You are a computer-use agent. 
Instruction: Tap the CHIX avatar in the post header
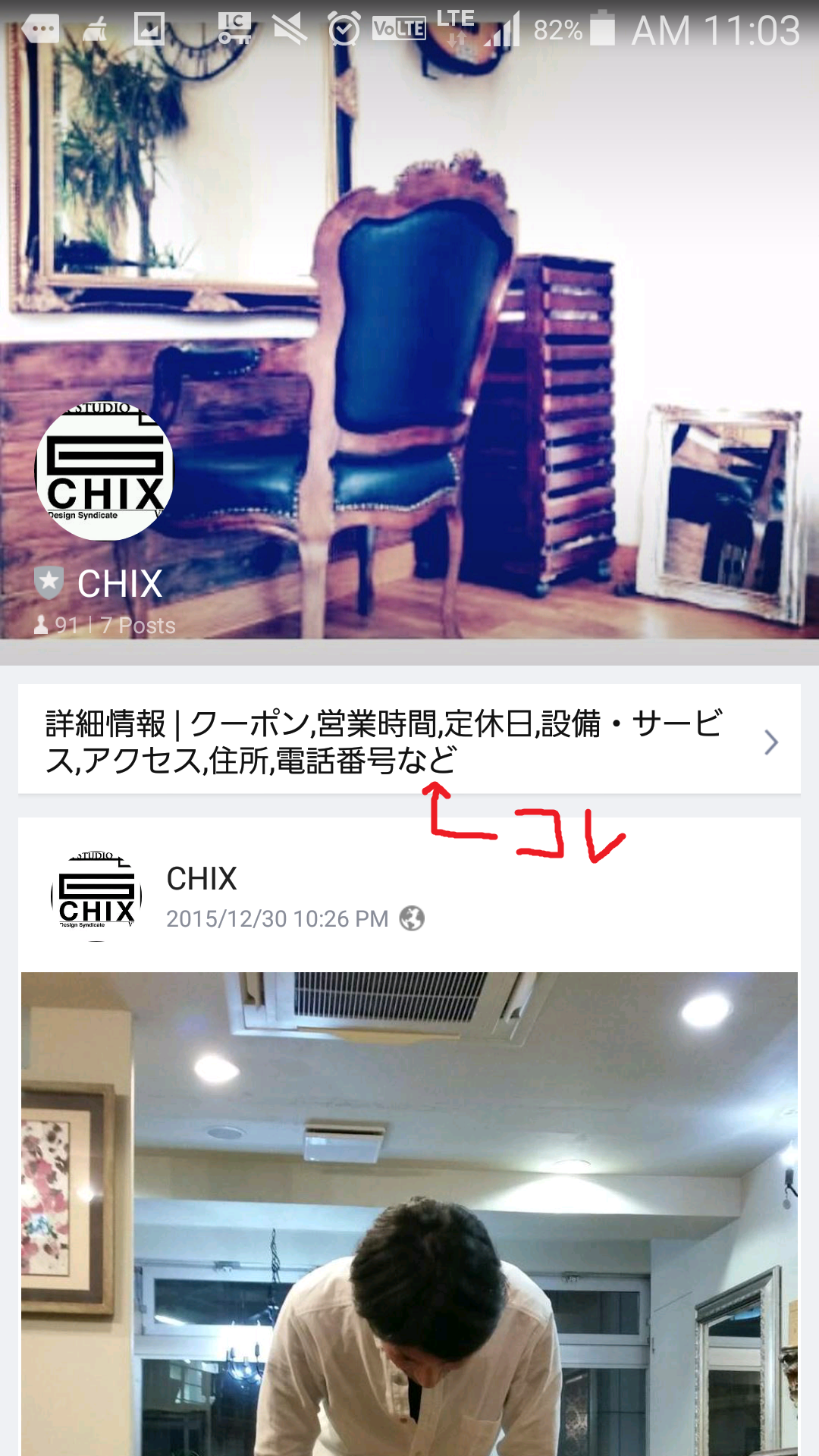point(96,896)
